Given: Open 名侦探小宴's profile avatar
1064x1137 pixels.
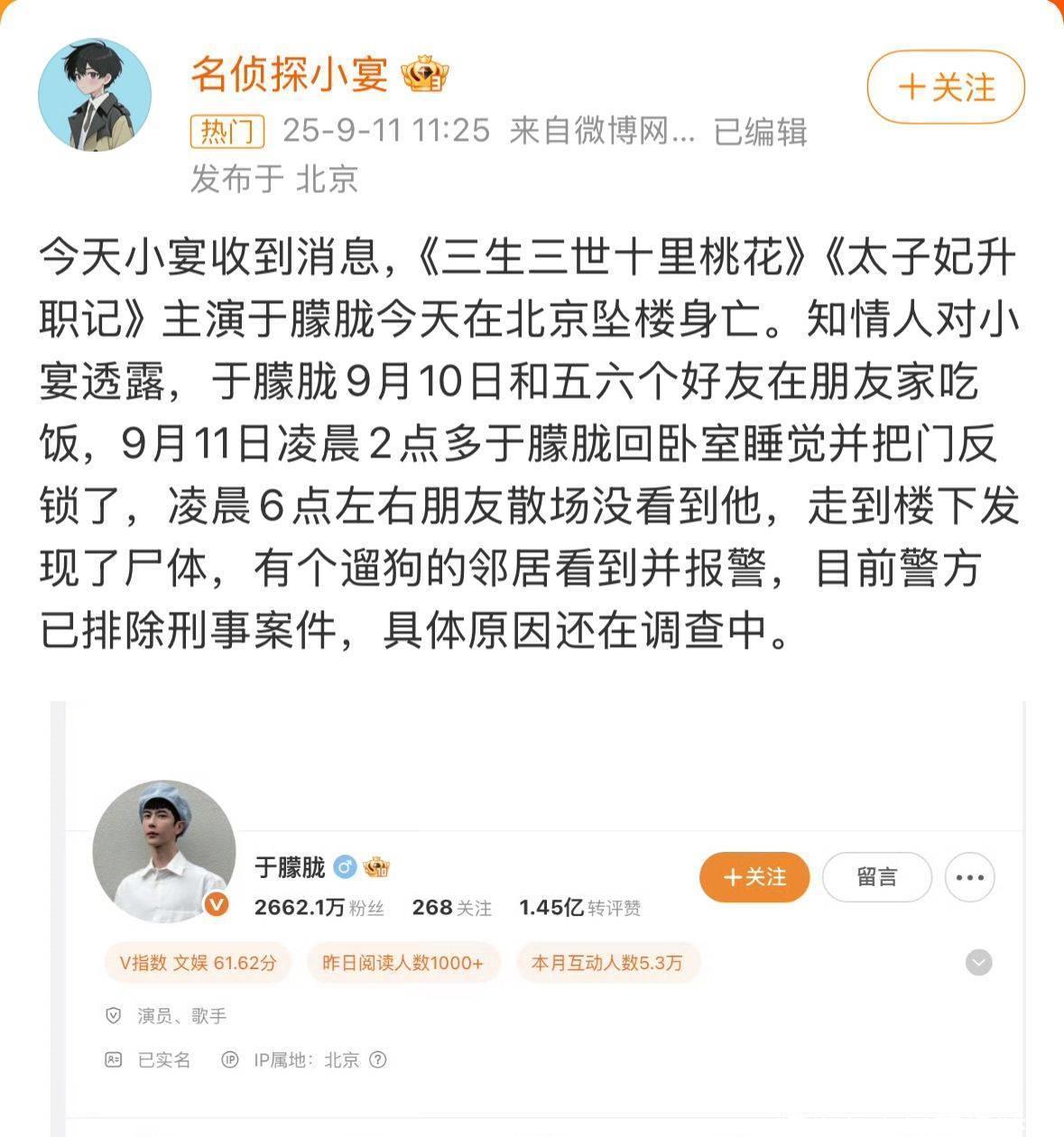Looking at the screenshot, I should [x=95, y=94].
